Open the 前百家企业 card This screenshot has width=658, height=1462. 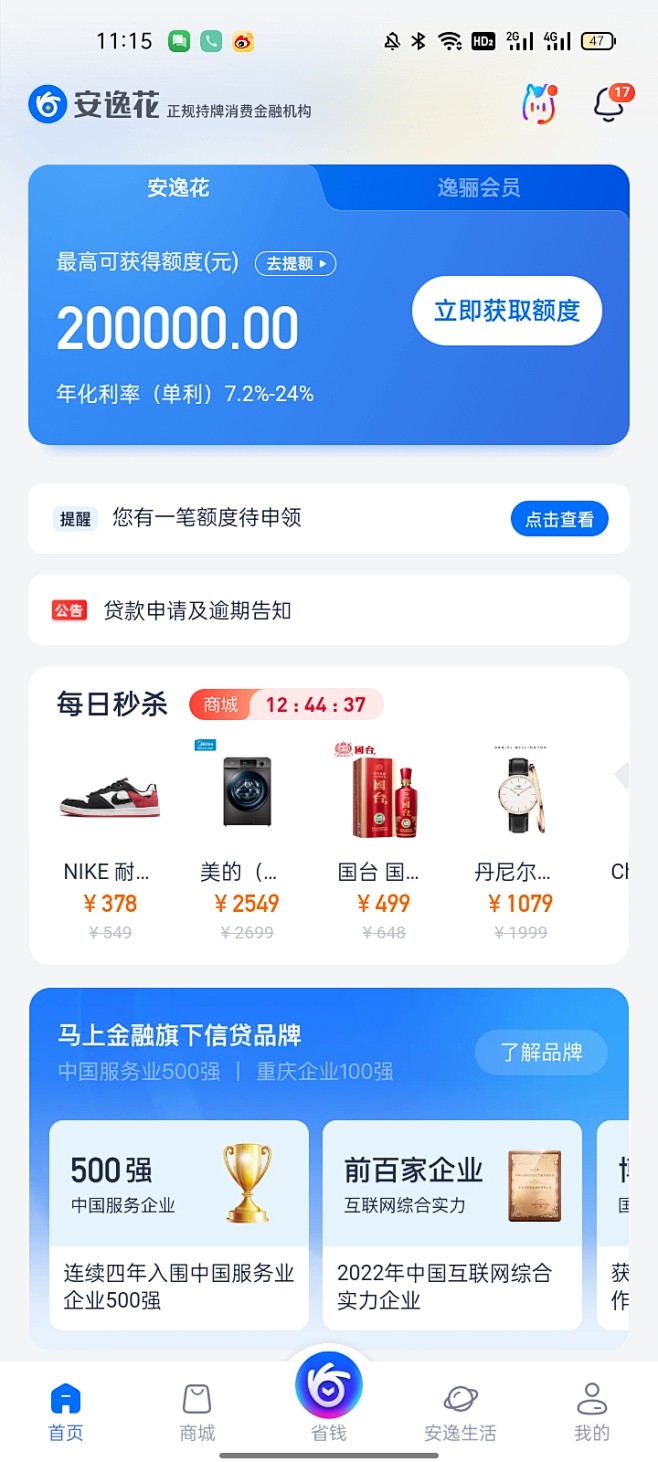pos(451,1224)
